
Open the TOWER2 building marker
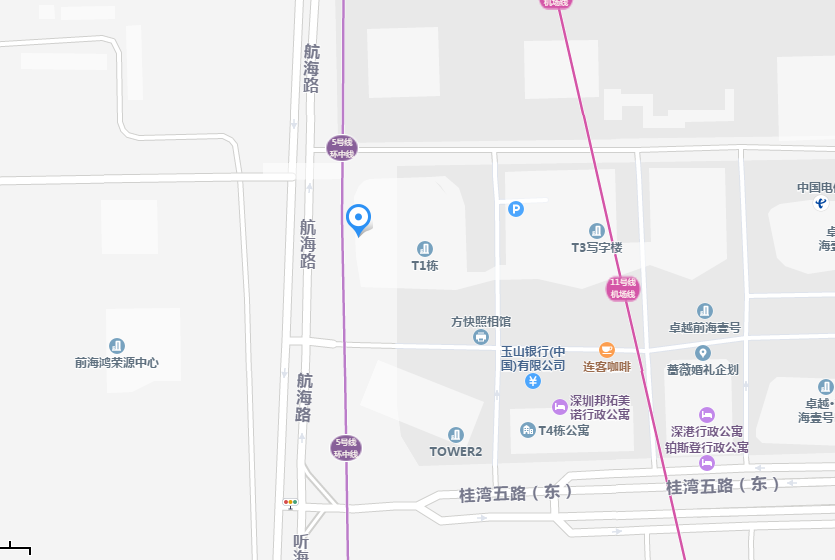[456, 434]
